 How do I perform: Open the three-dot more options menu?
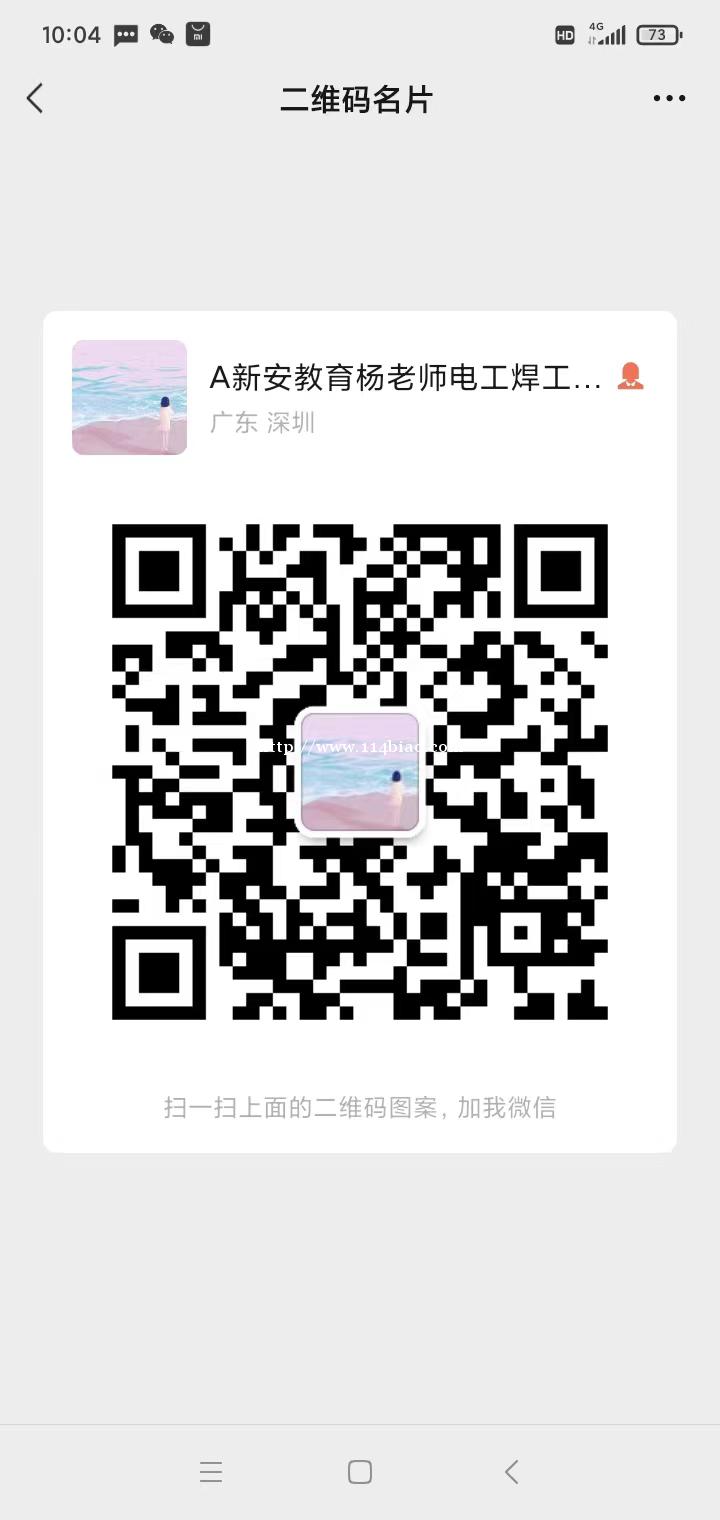click(669, 98)
